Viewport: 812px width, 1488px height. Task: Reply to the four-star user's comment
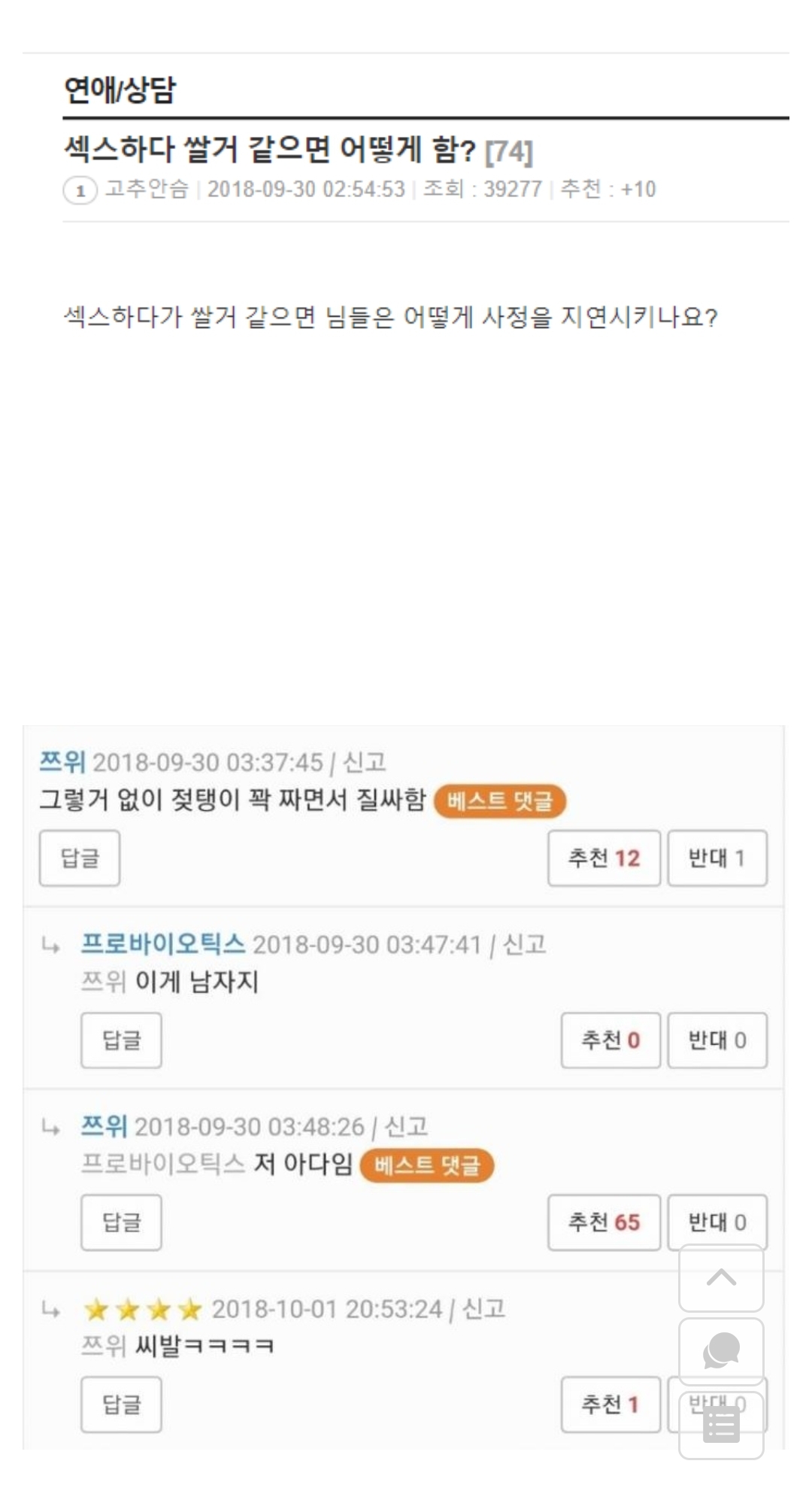[x=121, y=1404]
